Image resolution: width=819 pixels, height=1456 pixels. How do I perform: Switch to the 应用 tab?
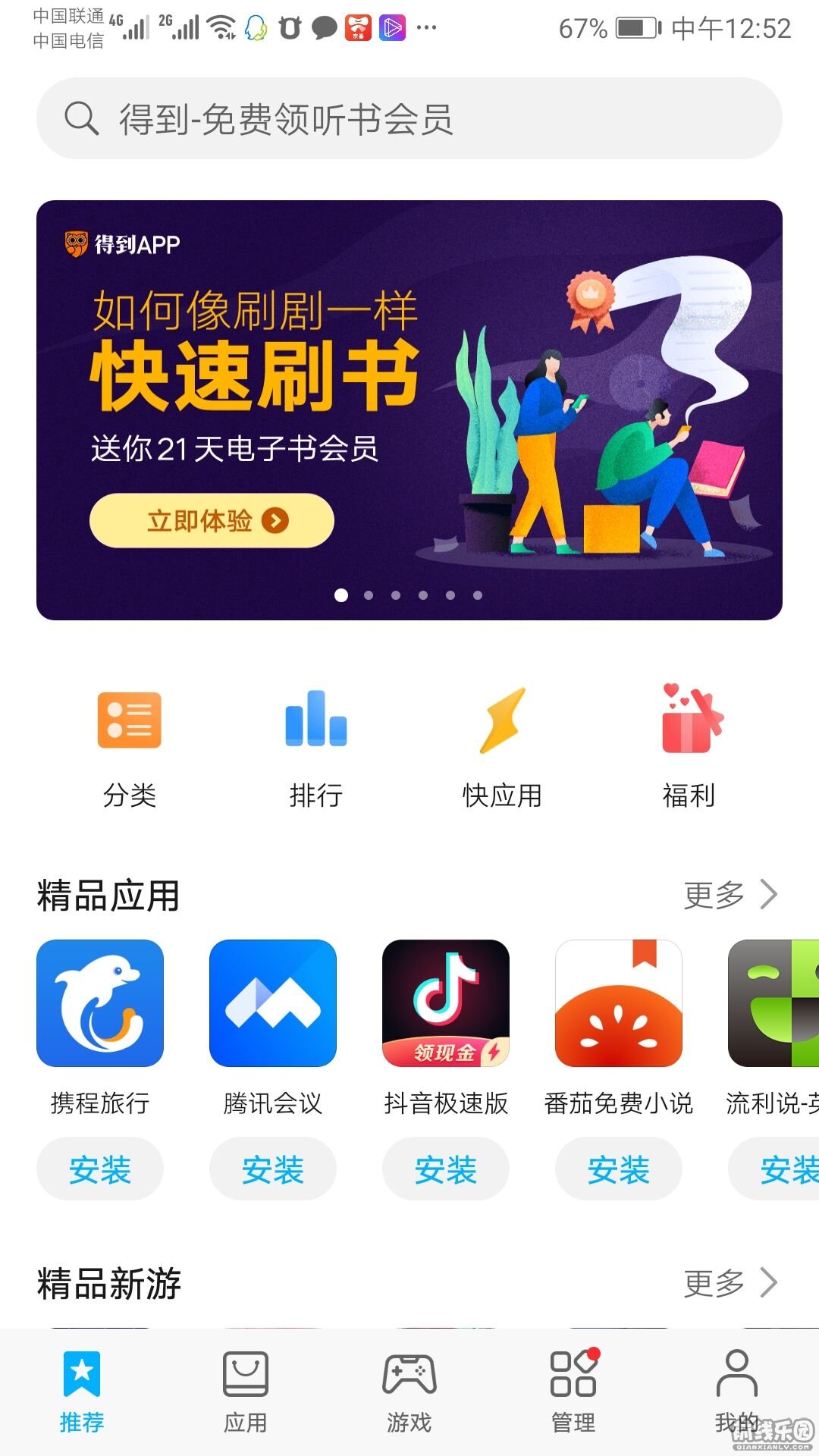click(245, 1392)
